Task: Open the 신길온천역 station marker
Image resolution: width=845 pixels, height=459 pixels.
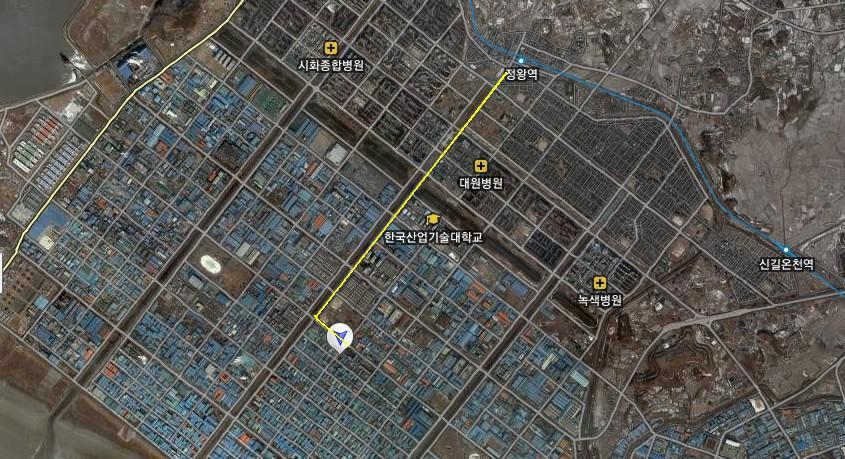Action: [787, 249]
